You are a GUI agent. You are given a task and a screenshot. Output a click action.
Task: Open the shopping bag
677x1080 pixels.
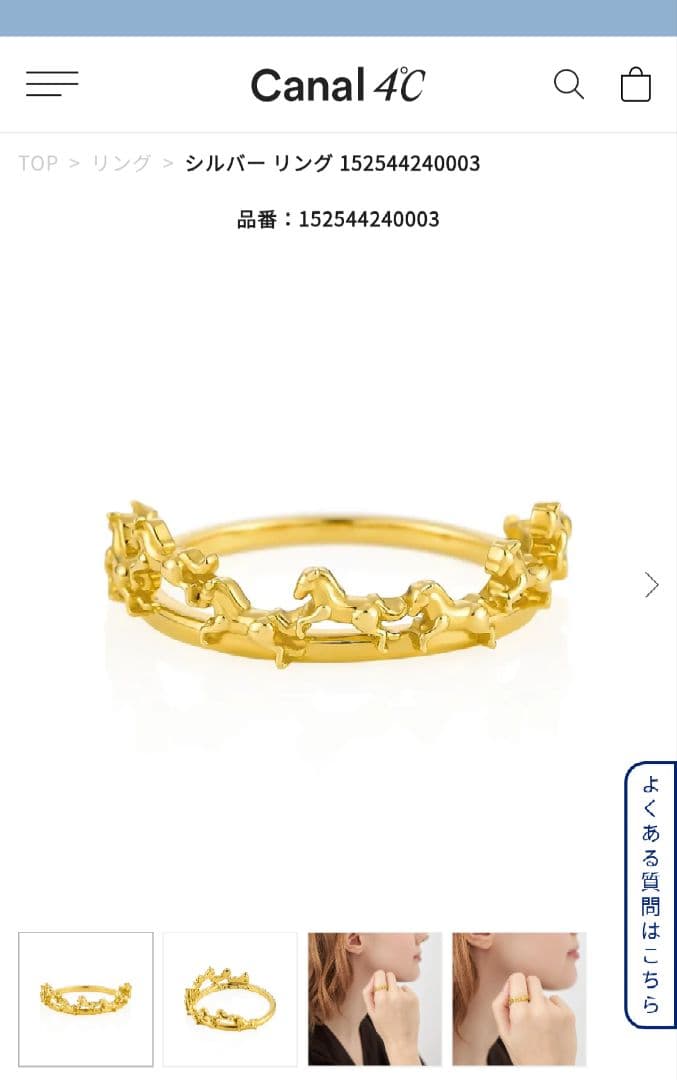coord(636,84)
